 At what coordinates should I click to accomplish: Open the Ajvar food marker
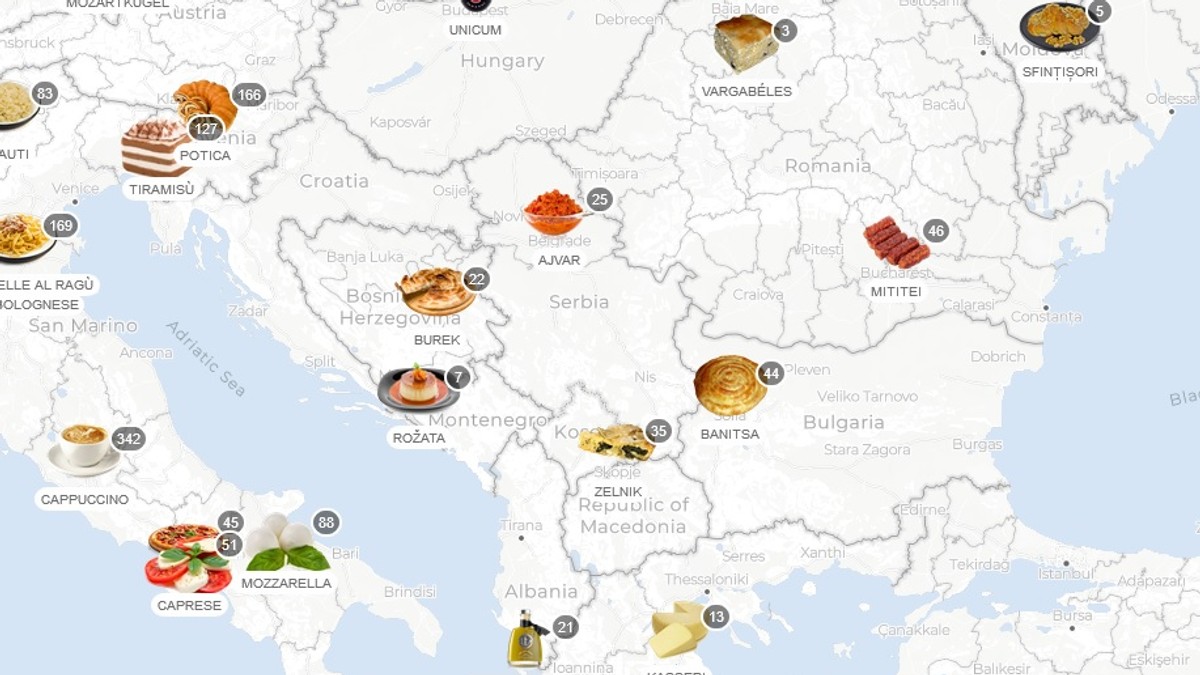[x=553, y=213]
